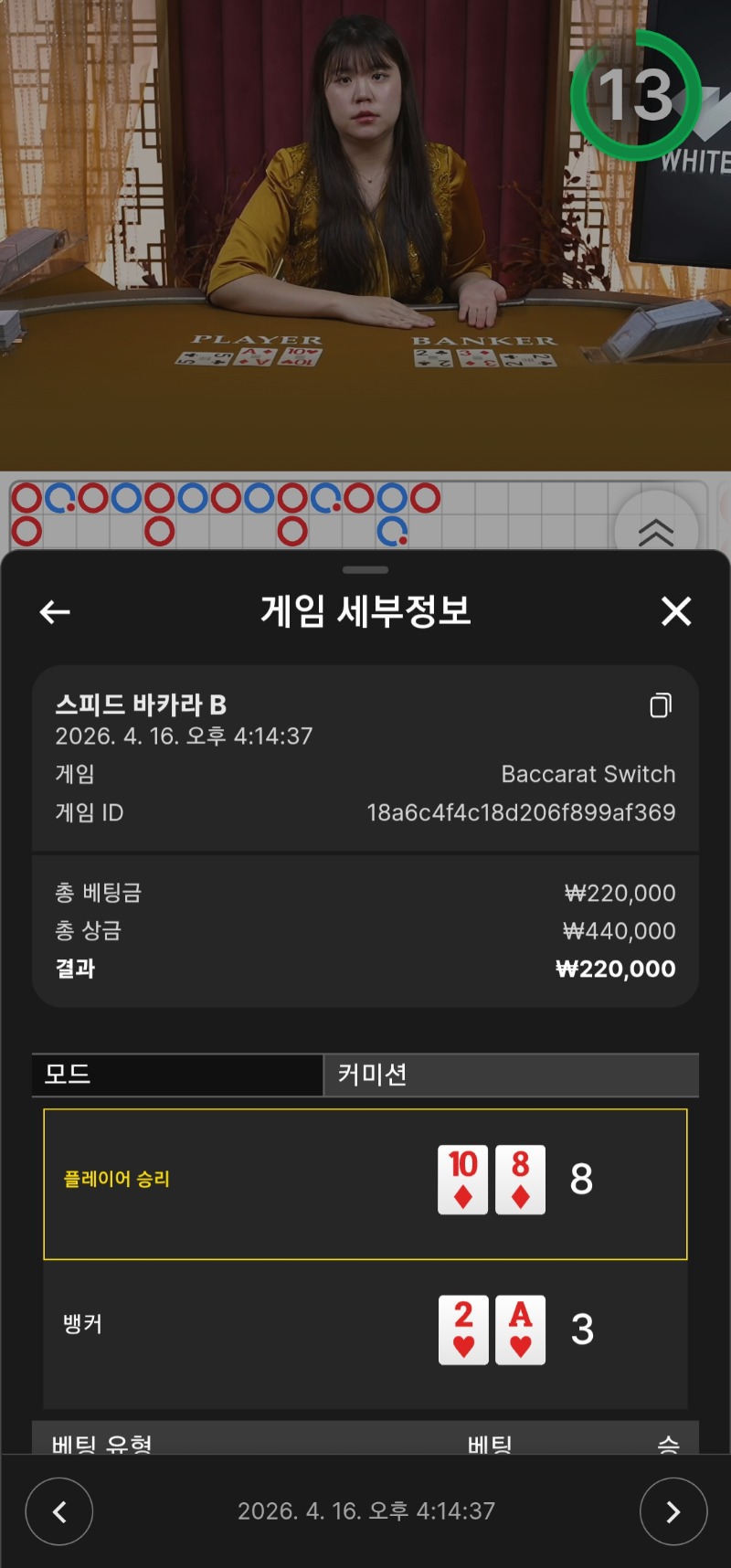Expand the roadmap with double chevron
731x1568 pixels.
pyautogui.click(x=656, y=530)
